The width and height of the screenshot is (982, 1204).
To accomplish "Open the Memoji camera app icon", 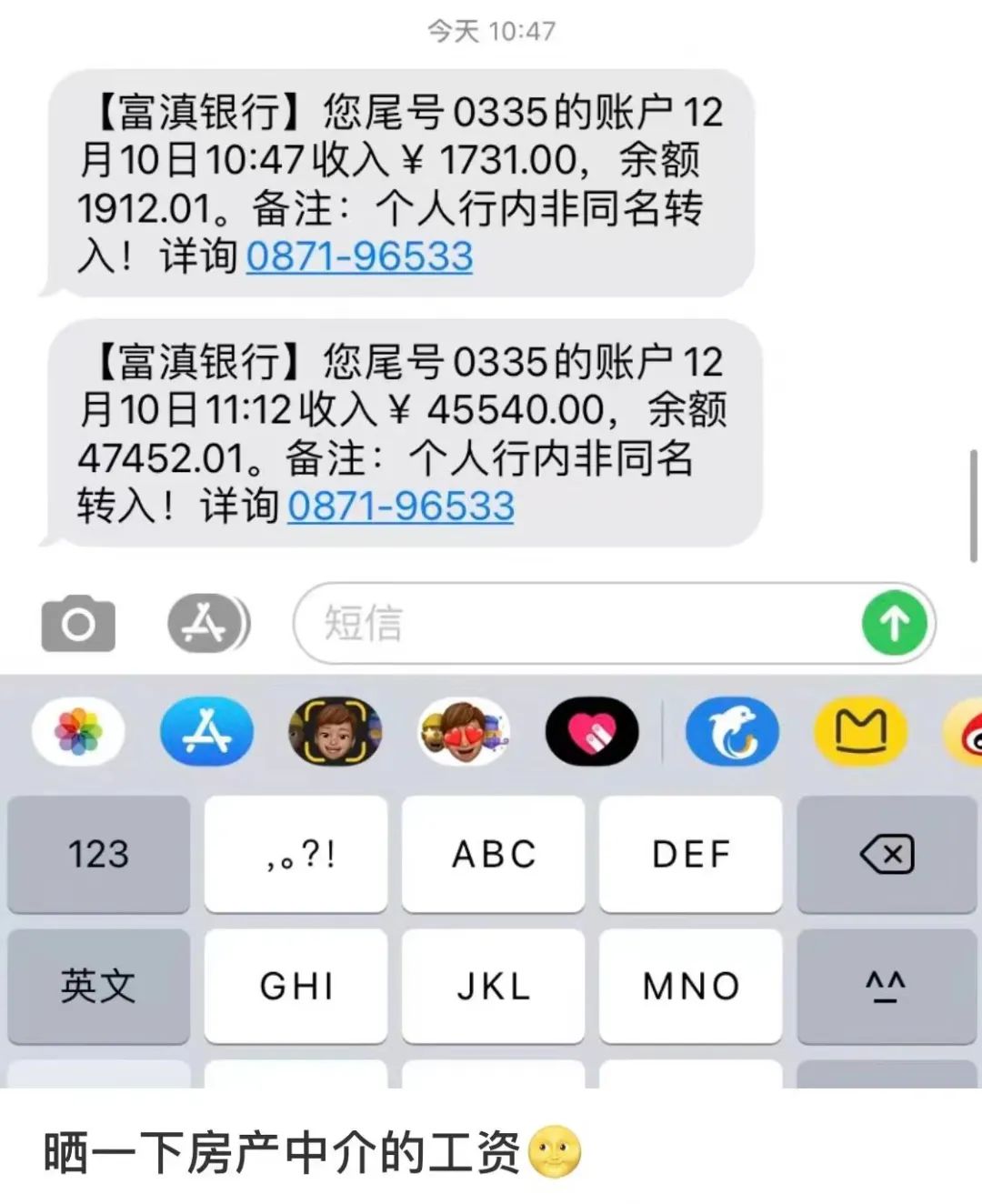I will [335, 732].
